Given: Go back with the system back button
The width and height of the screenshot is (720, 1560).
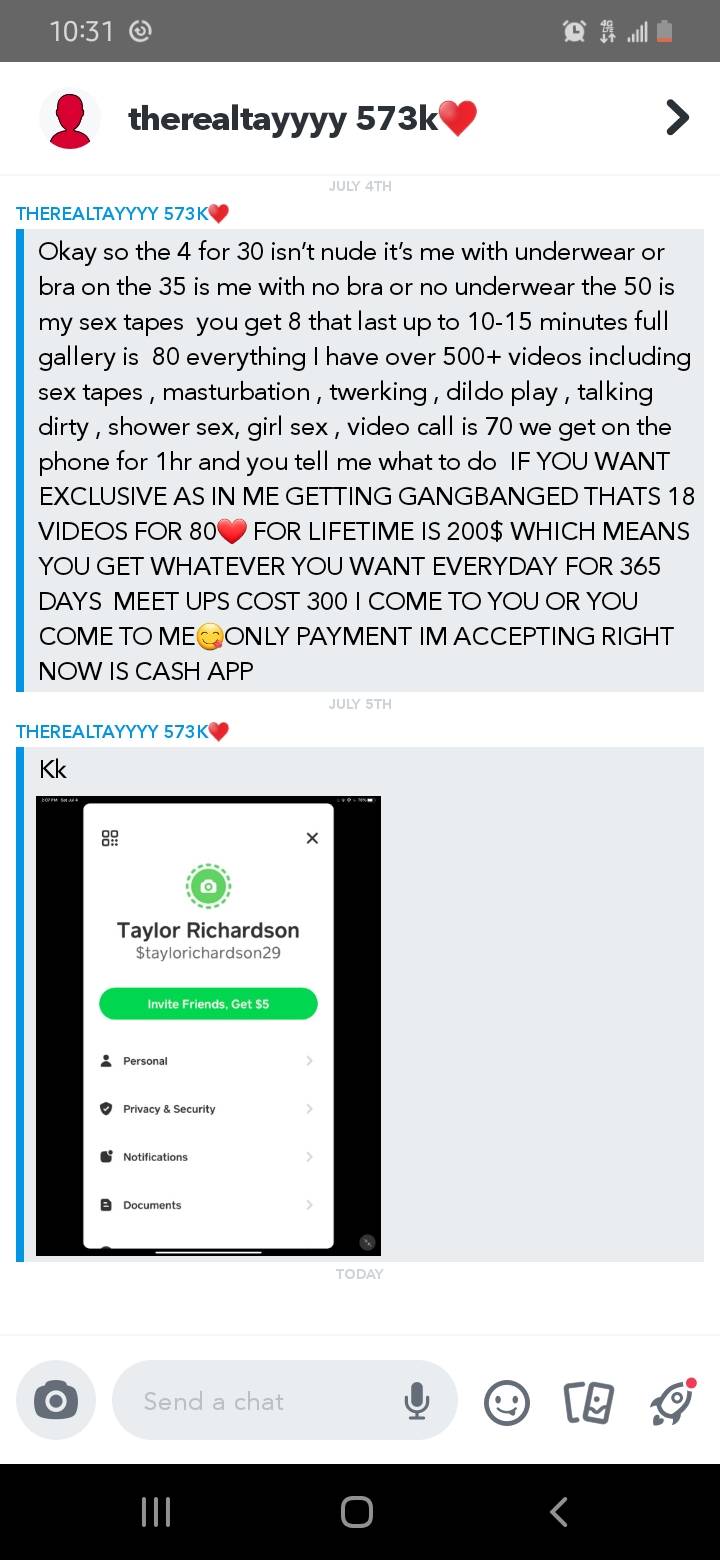Looking at the screenshot, I should point(559,1511).
